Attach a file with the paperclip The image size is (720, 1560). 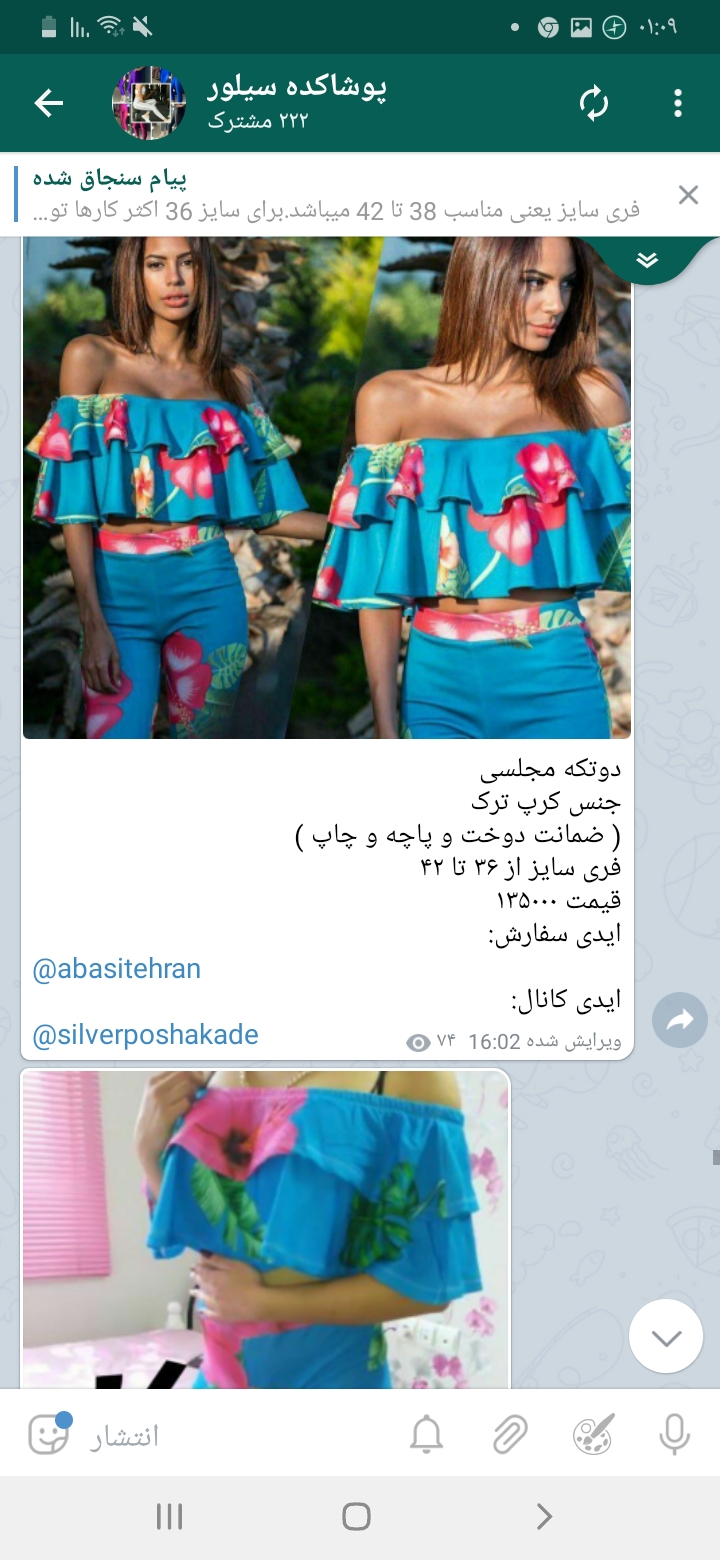coord(510,1436)
